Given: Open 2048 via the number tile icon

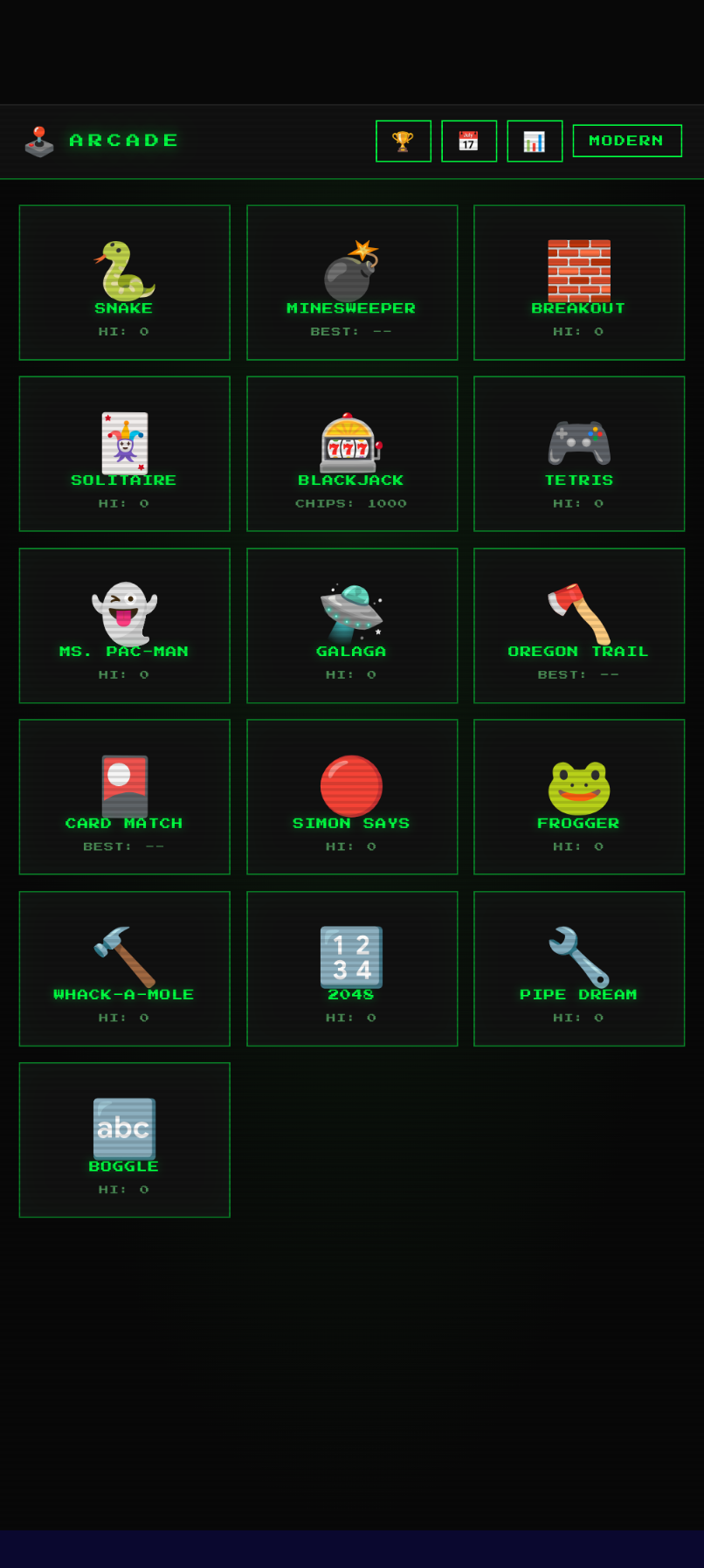Looking at the screenshot, I should tap(351, 955).
